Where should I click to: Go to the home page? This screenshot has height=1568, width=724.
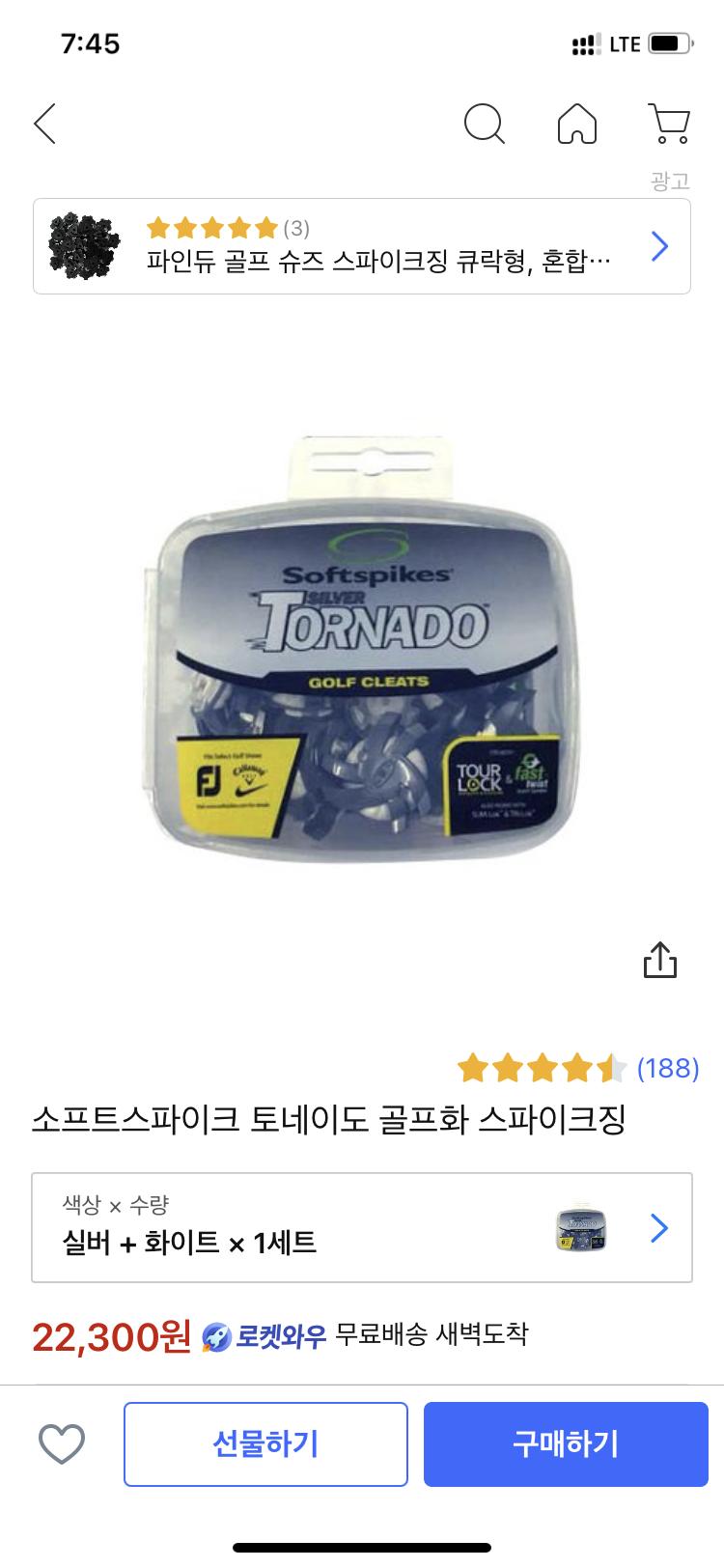(577, 124)
